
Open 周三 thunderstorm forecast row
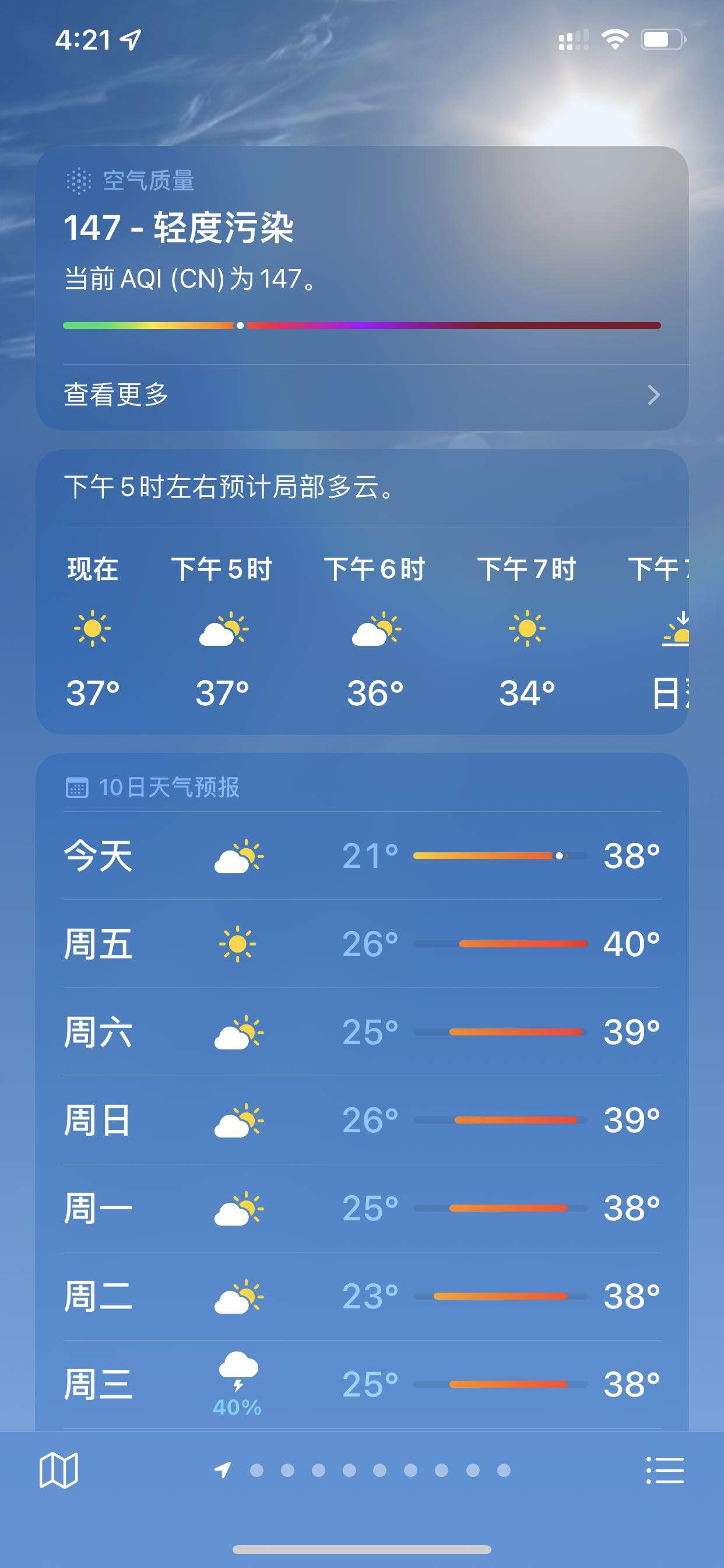point(361,1385)
